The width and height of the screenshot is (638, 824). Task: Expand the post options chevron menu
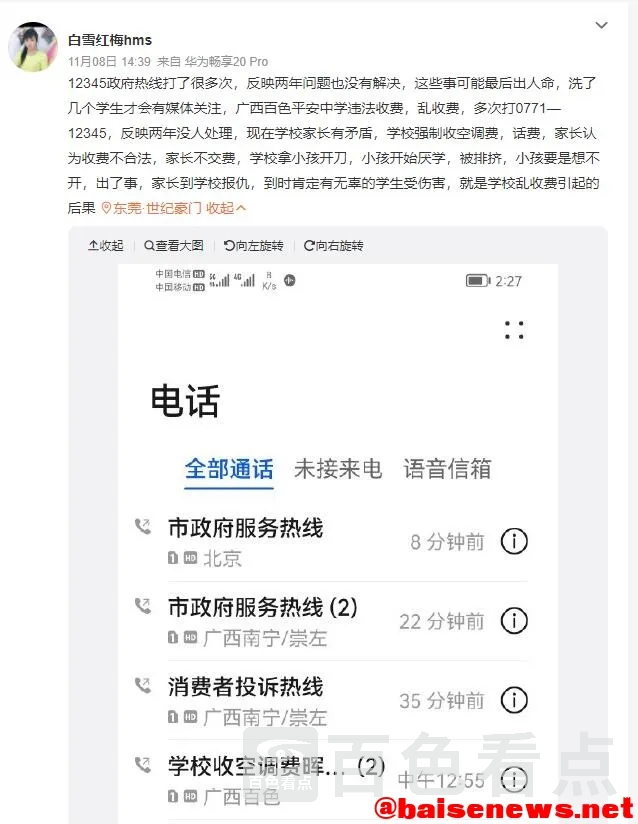pos(601,25)
